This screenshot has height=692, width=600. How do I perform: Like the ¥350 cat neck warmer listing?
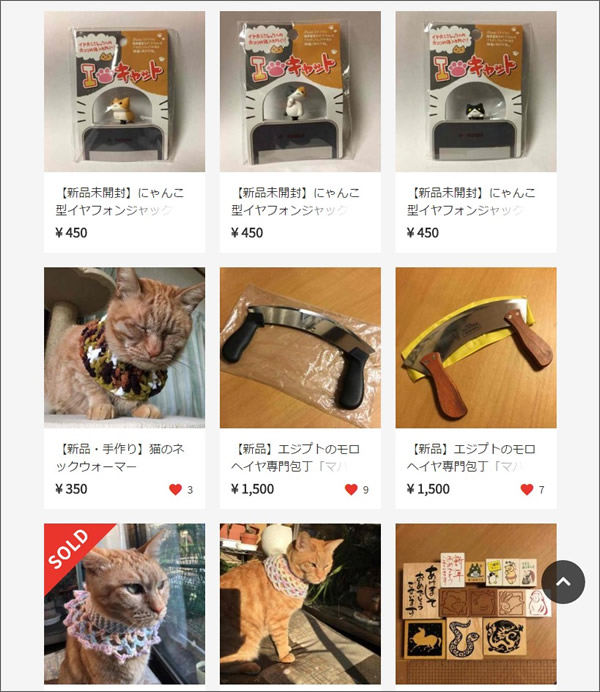(x=176, y=490)
